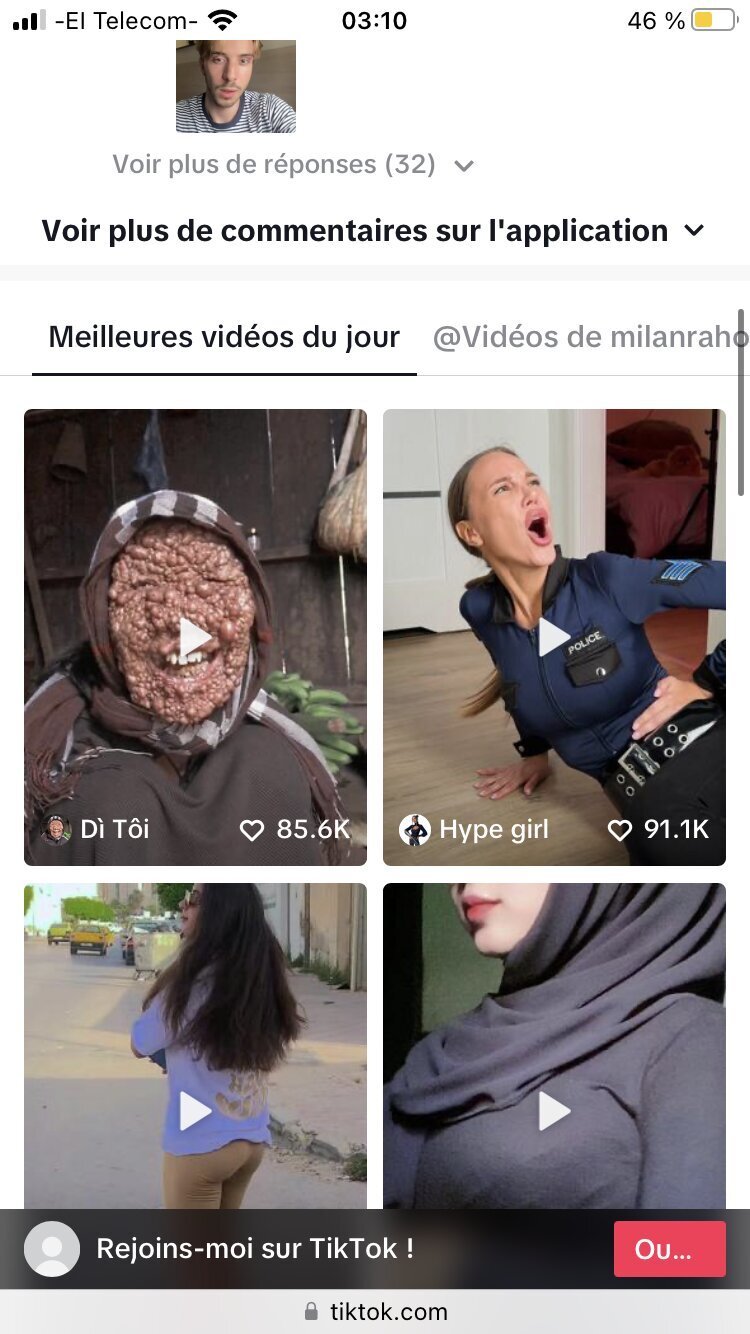This screenshot has width=750, height=1334.
Task: Open the tiktok.com address bar
Action: (x=376, y=1312)
